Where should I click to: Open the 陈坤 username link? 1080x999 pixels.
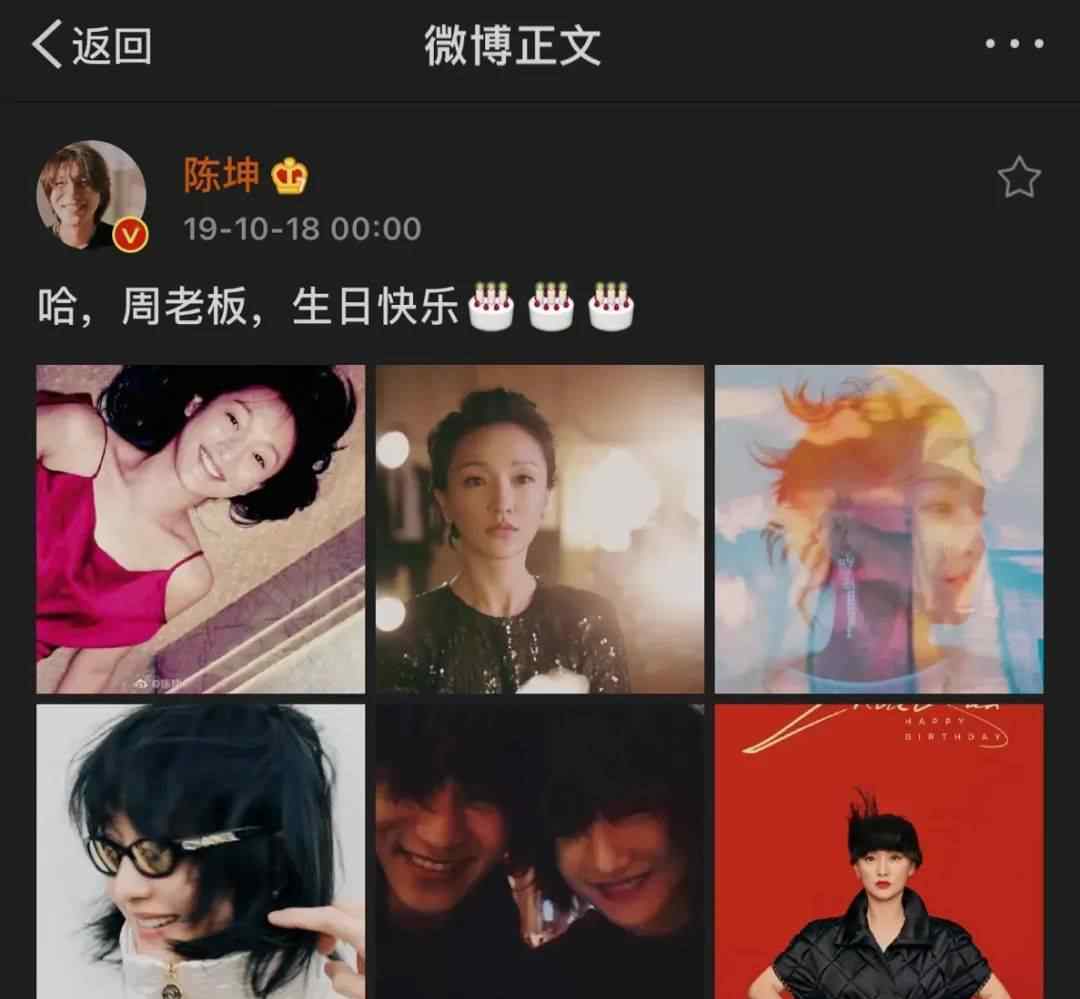221,176
